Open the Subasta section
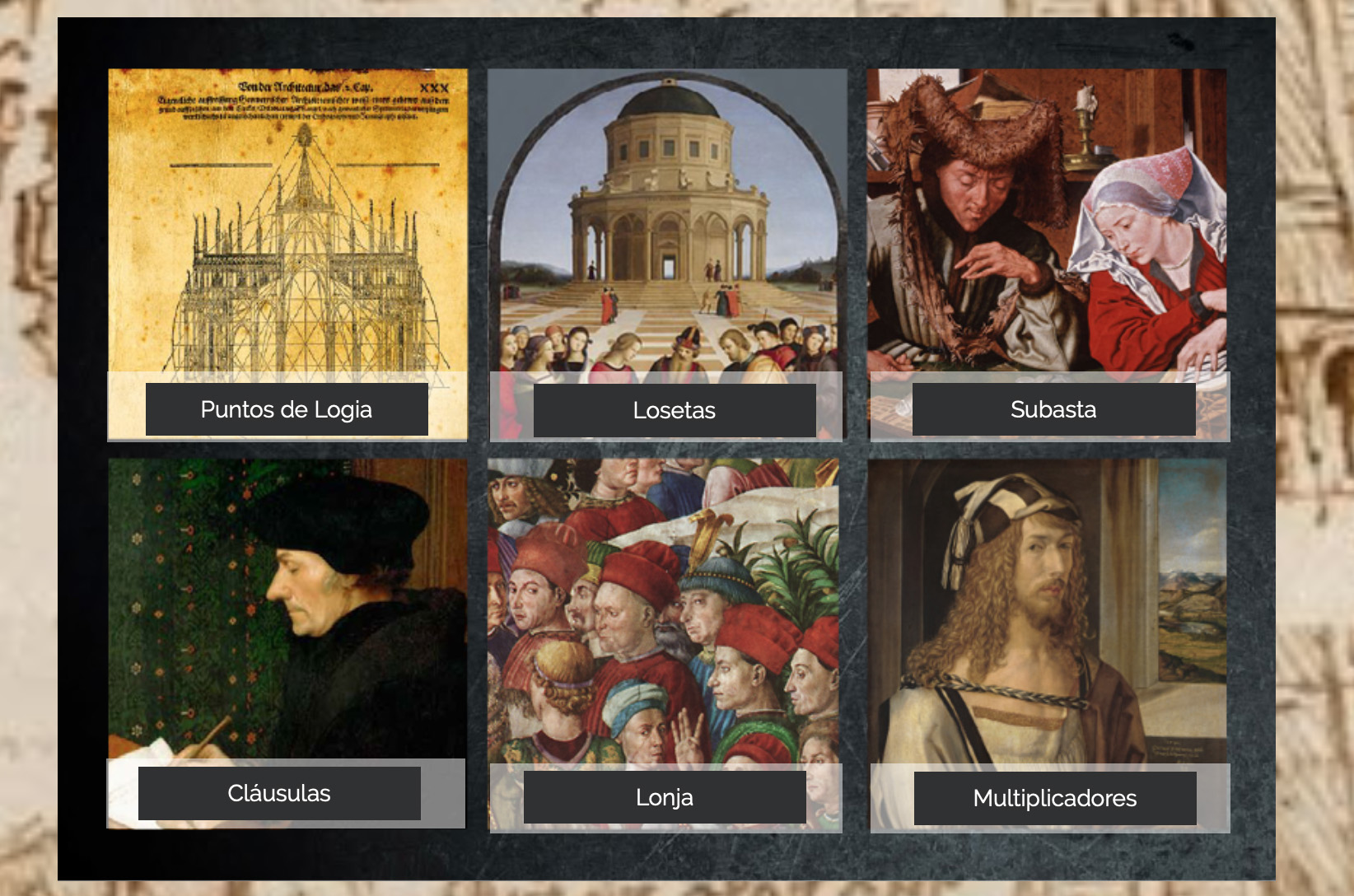Screen dimensions: 1354x896 point(1053,409)
